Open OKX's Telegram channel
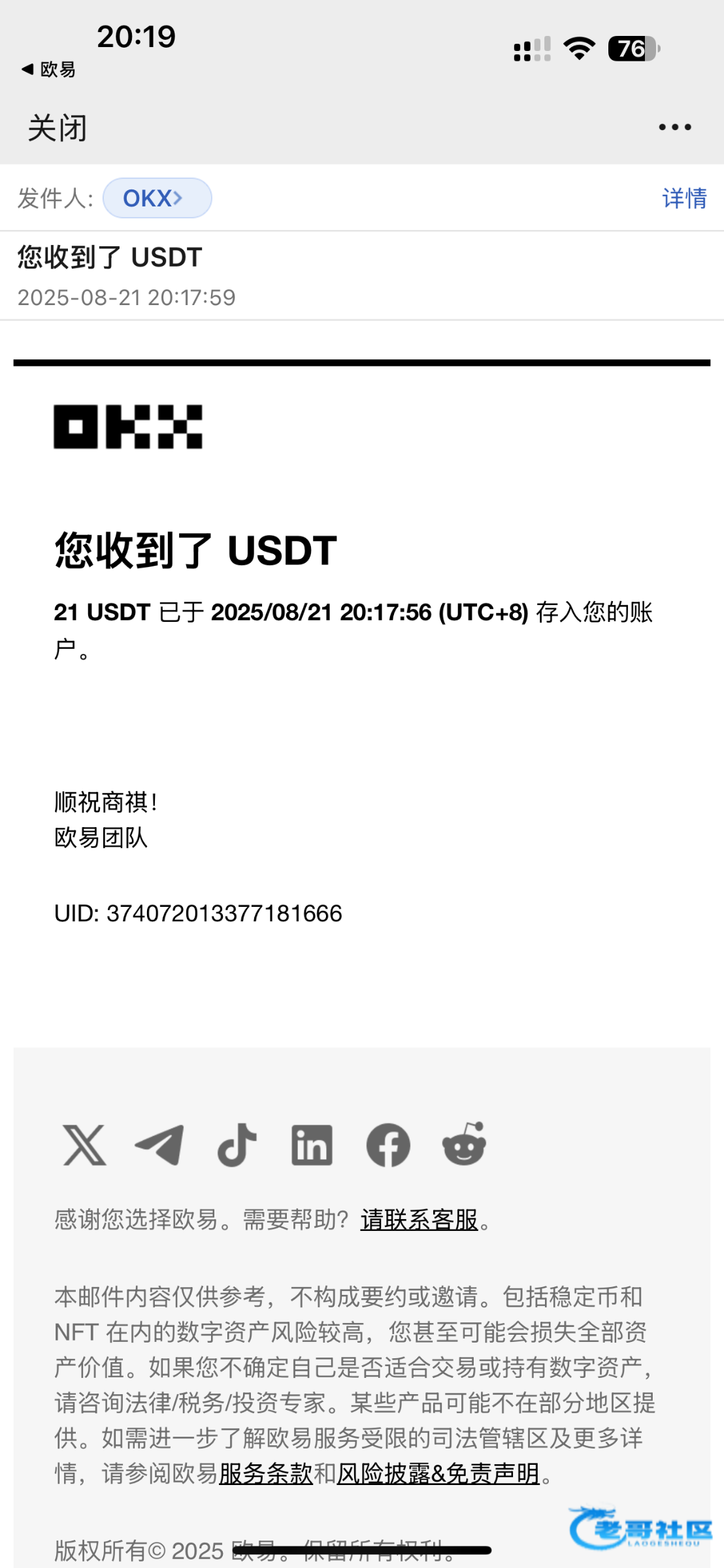Image resolution: width=724 pixels, height=1568 pixels. click(x=159, y=1145)
